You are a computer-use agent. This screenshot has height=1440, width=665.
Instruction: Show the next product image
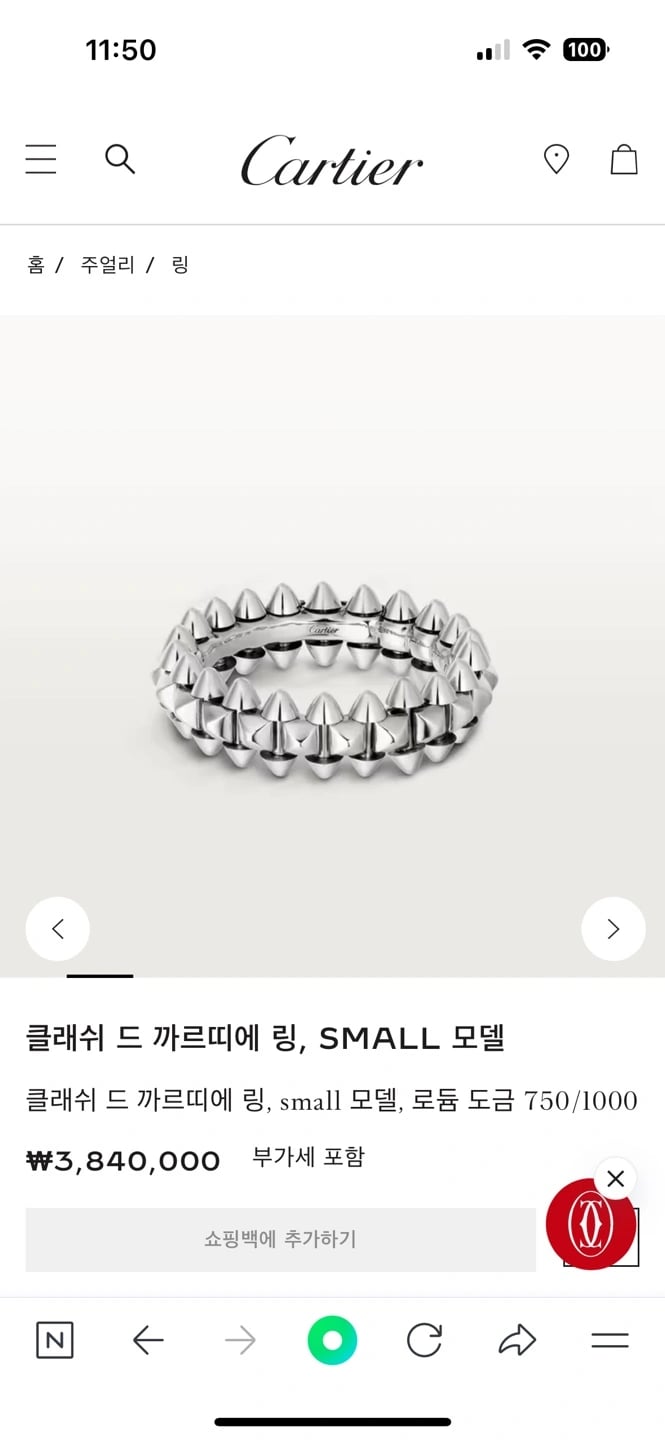[x=613, y=929]
